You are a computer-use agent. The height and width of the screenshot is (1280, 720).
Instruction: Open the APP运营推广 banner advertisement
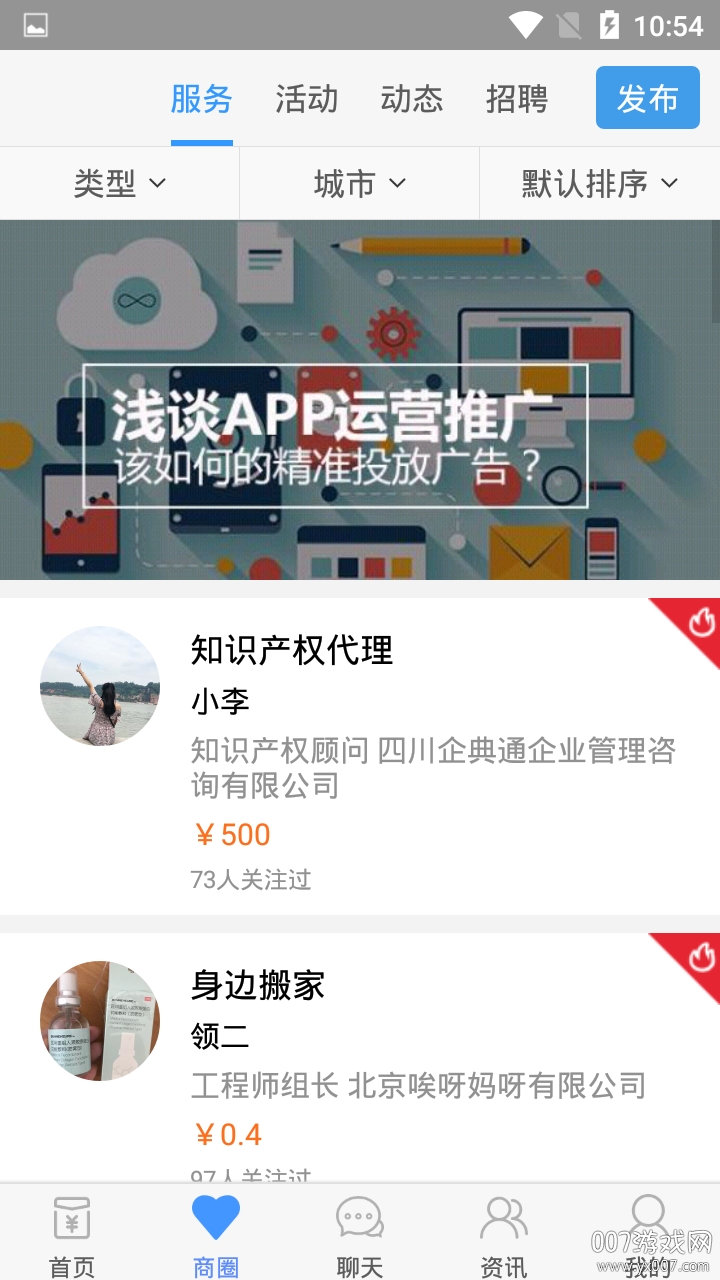point(360,400)
